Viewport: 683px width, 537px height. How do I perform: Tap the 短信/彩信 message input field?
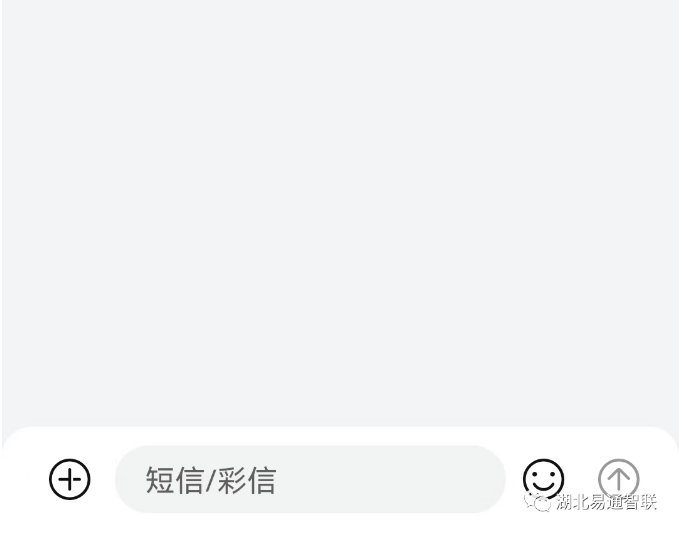tap(310, 480)
